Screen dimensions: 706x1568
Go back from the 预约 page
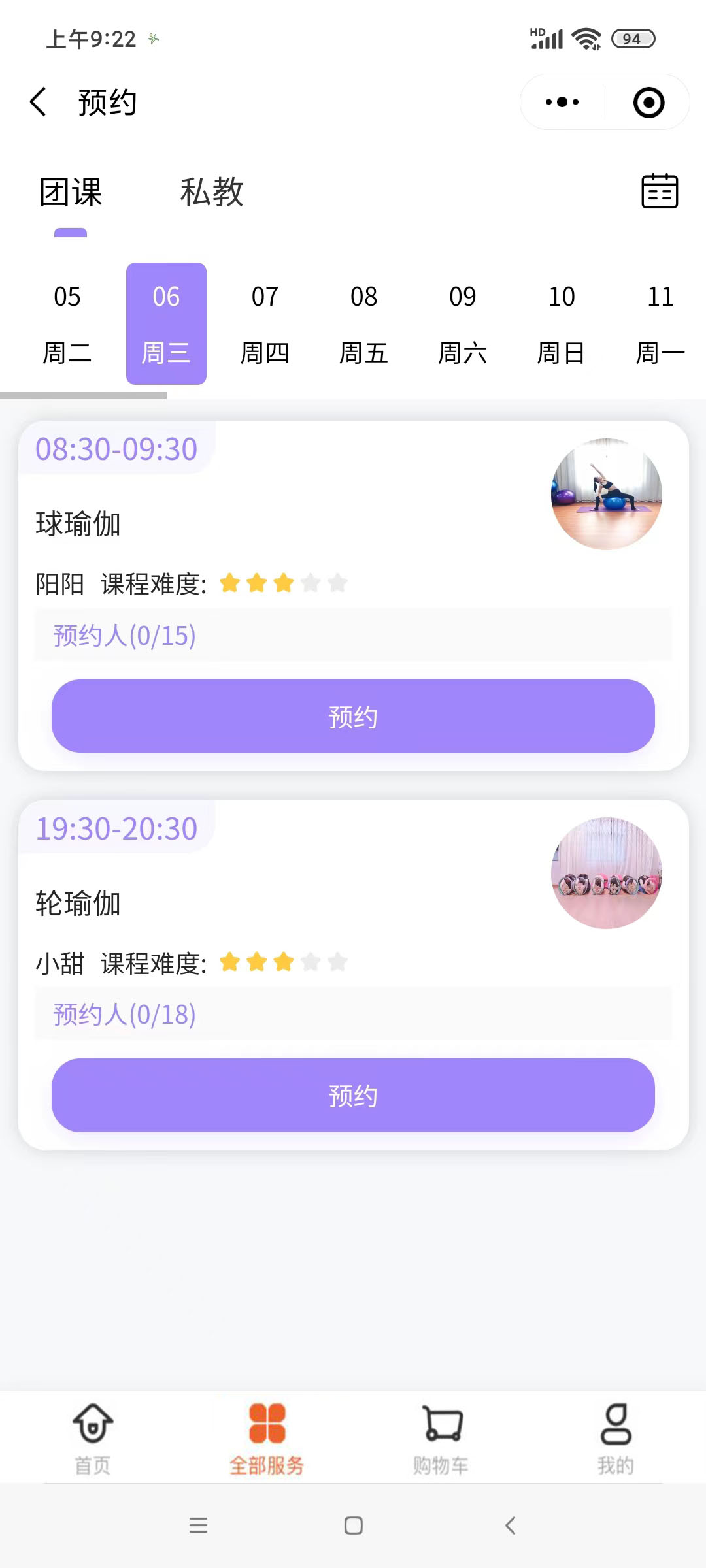[39, 103]
